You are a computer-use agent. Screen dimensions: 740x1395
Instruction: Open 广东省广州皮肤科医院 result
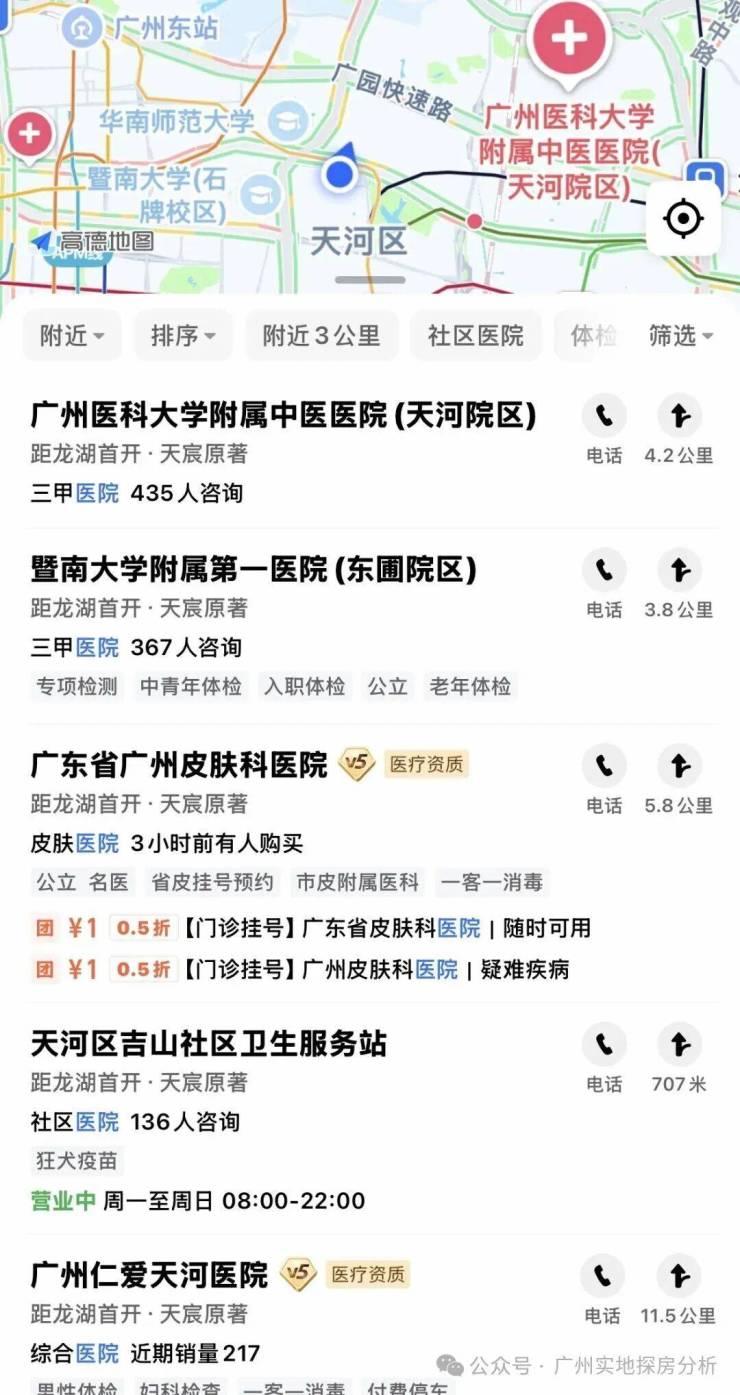pos(180,765)
